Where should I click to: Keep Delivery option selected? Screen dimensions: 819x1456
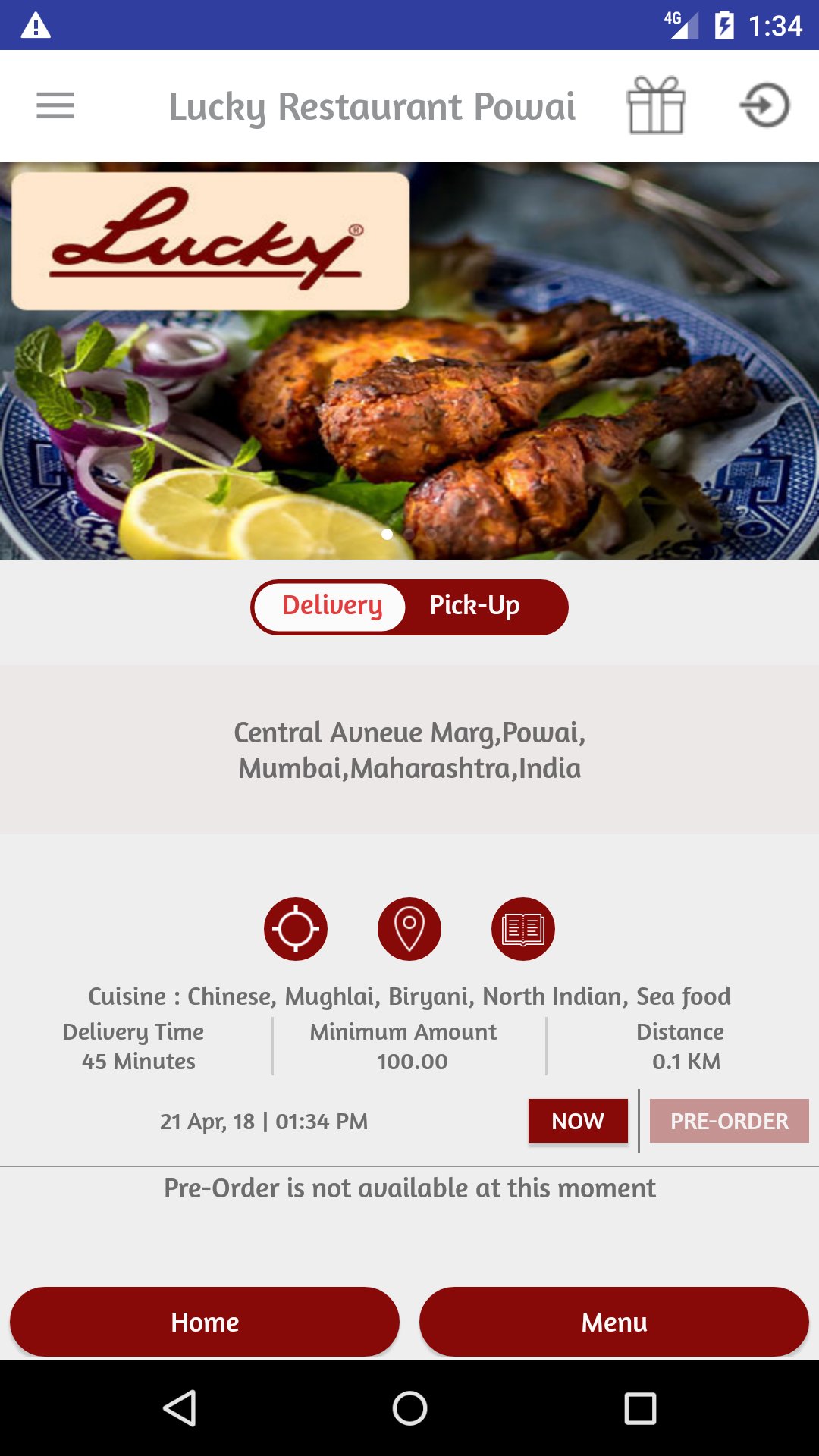[x=331, y=606]
